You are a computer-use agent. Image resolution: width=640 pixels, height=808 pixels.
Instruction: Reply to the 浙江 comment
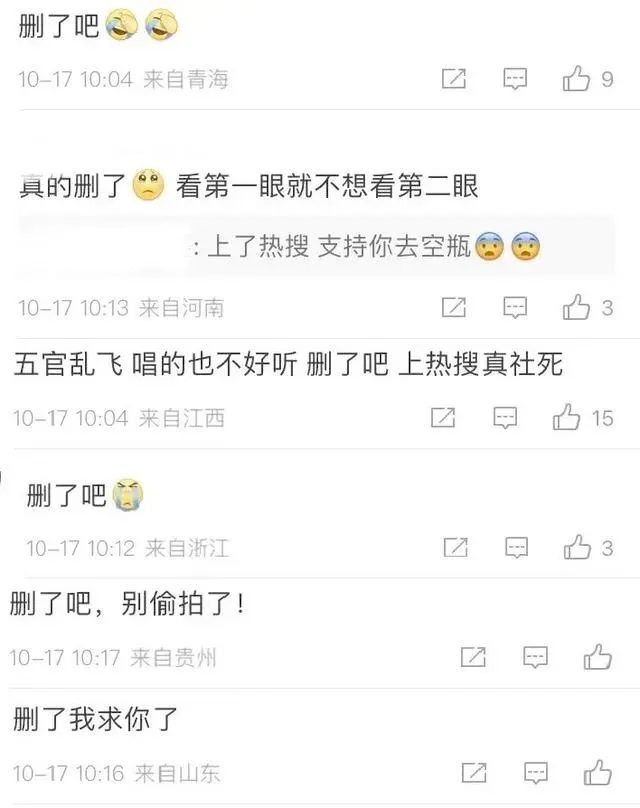(516, 547)
